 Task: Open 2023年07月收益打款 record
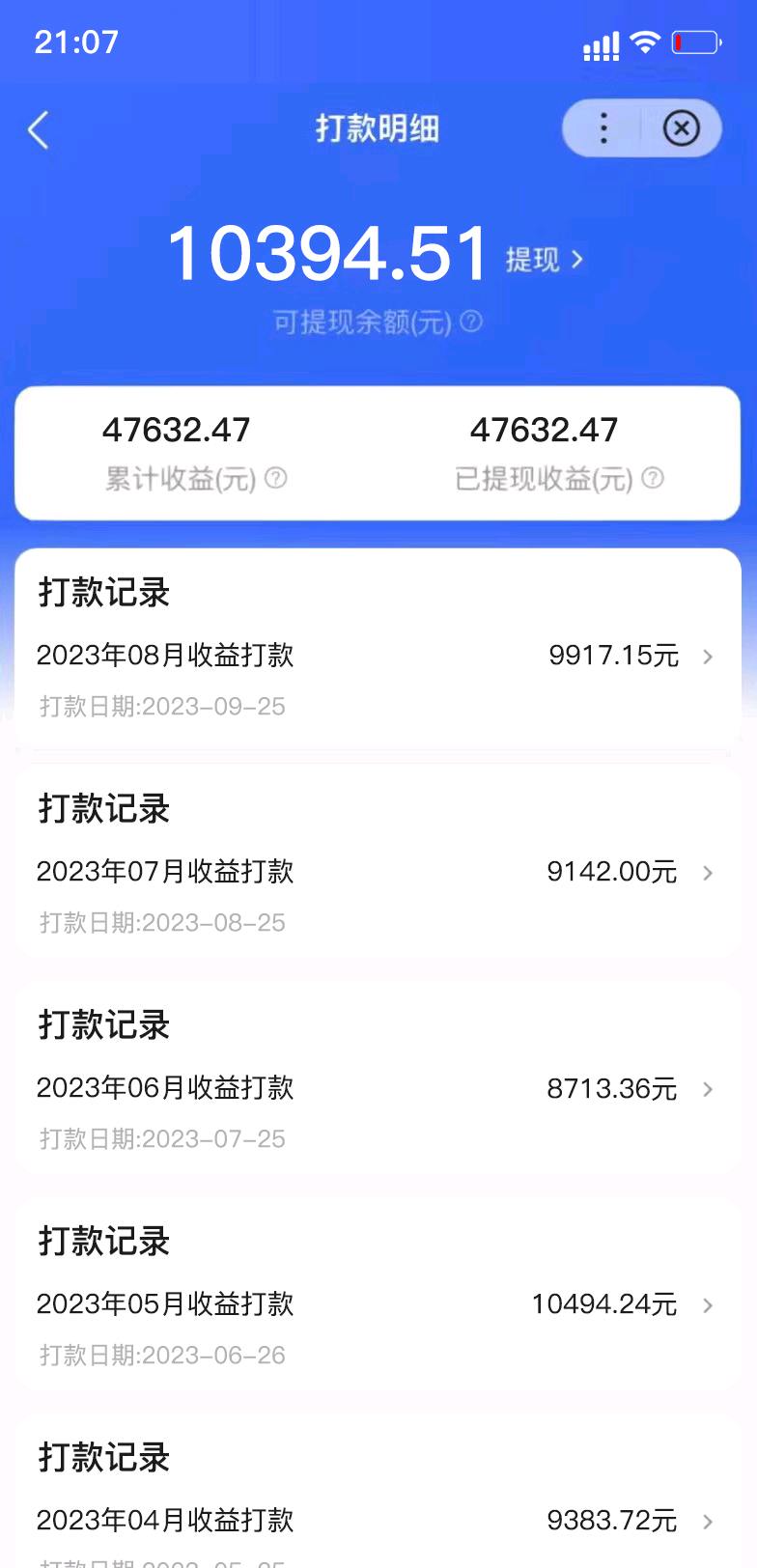click(378, 872)
